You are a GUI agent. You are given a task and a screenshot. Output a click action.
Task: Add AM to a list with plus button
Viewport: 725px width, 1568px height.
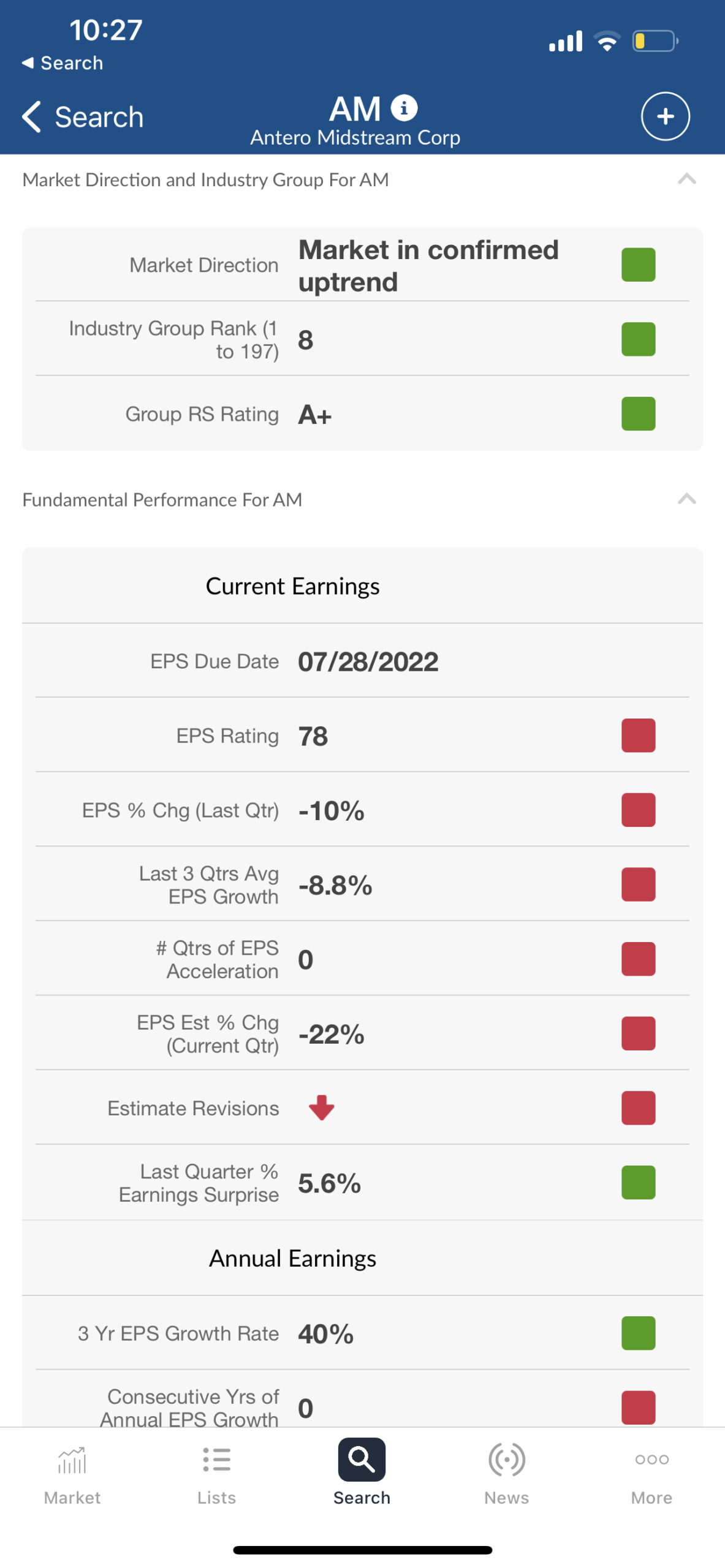click(665, 116)
